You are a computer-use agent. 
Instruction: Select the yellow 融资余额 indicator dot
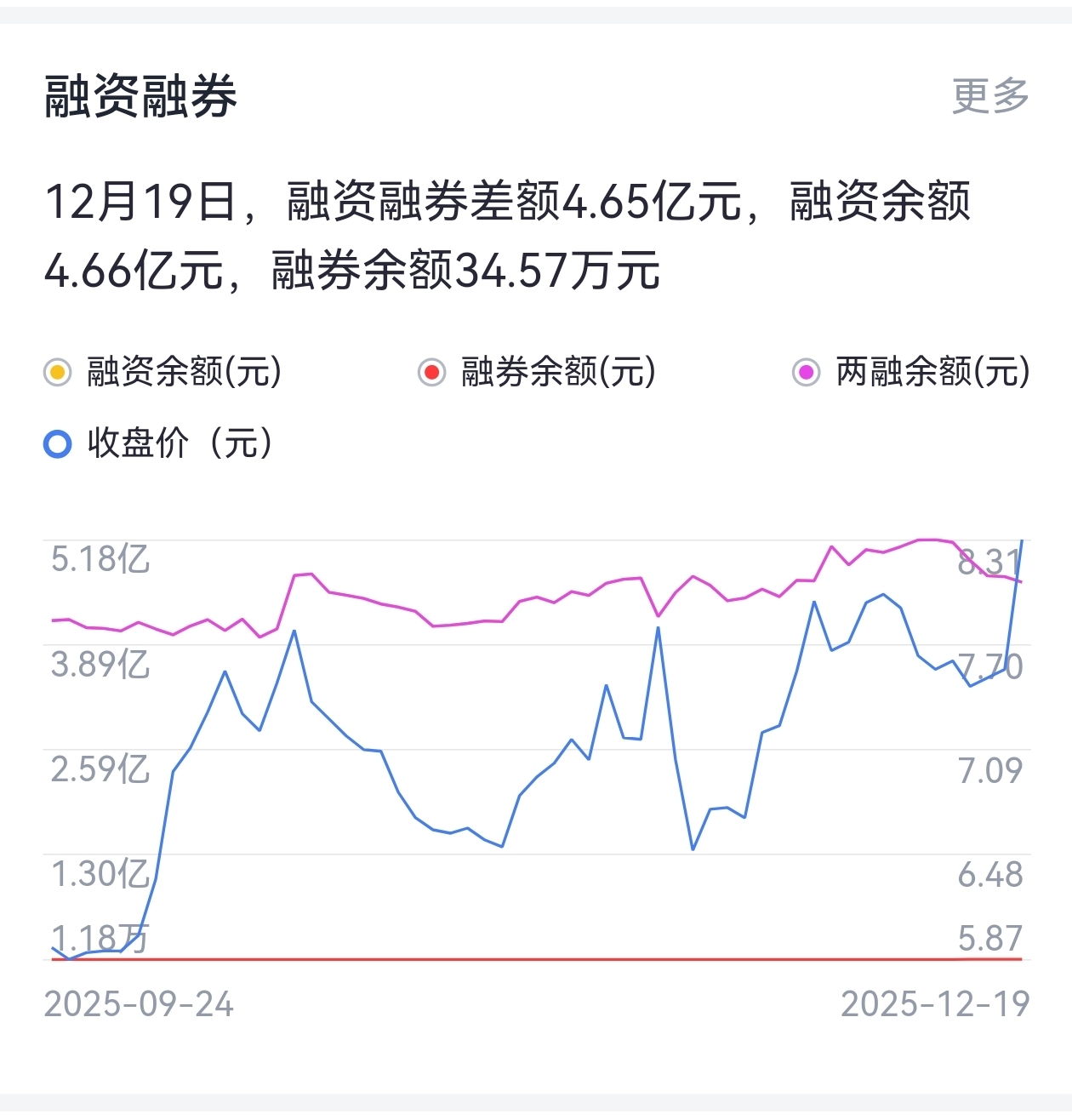tap(58, 372)
